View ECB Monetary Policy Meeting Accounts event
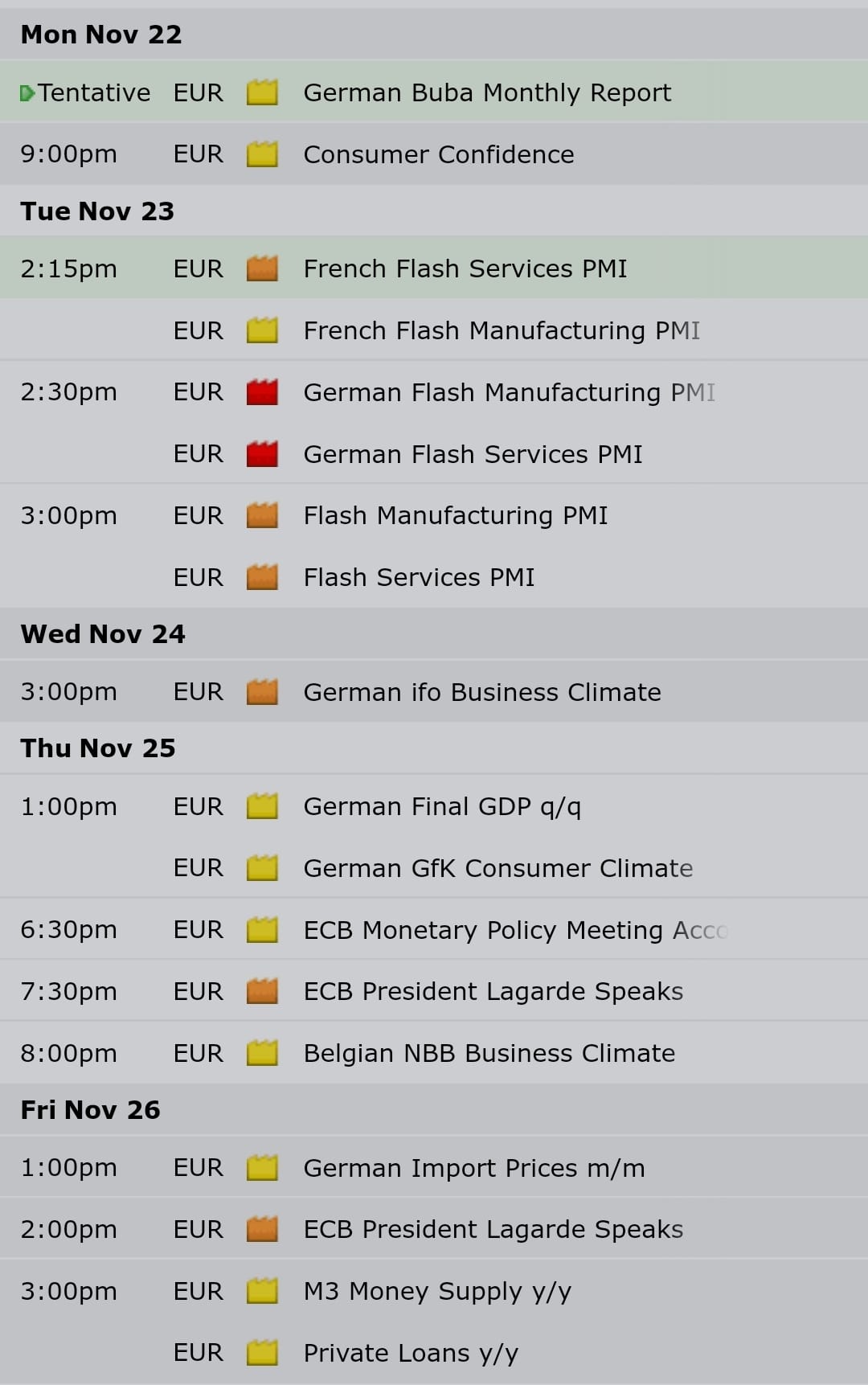The image size is (868, 1385). (x=514, y=930)
